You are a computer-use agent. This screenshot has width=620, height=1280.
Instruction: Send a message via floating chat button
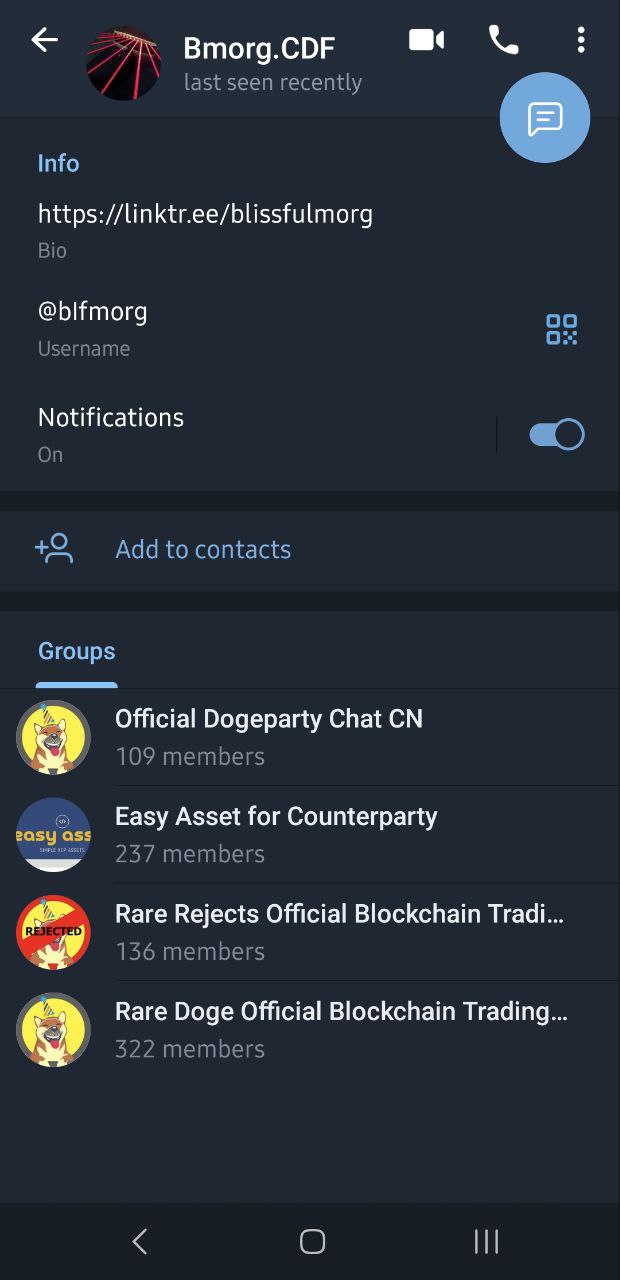(545, 118)
